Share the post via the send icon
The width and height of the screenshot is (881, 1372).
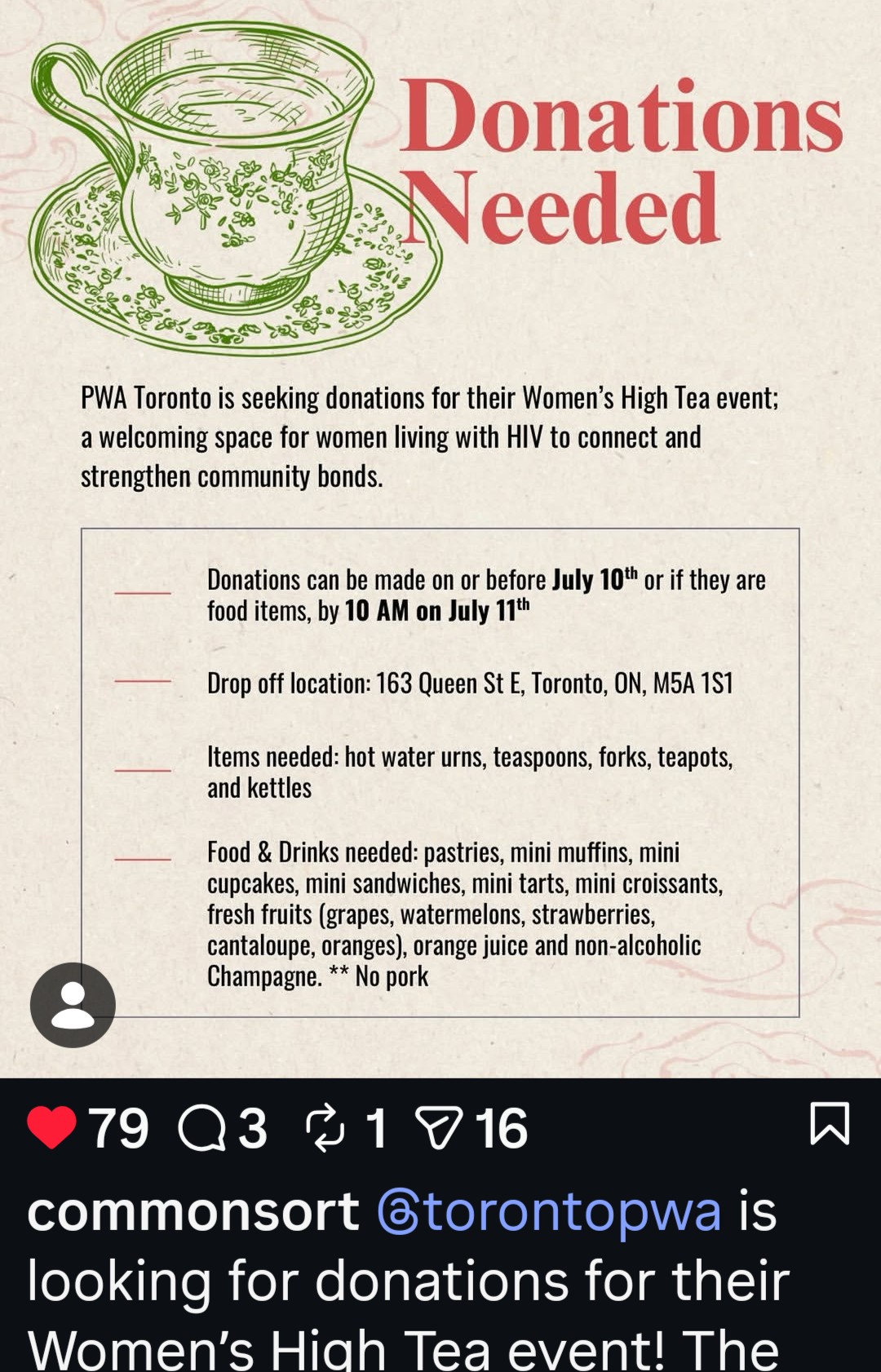(439, 1128)
